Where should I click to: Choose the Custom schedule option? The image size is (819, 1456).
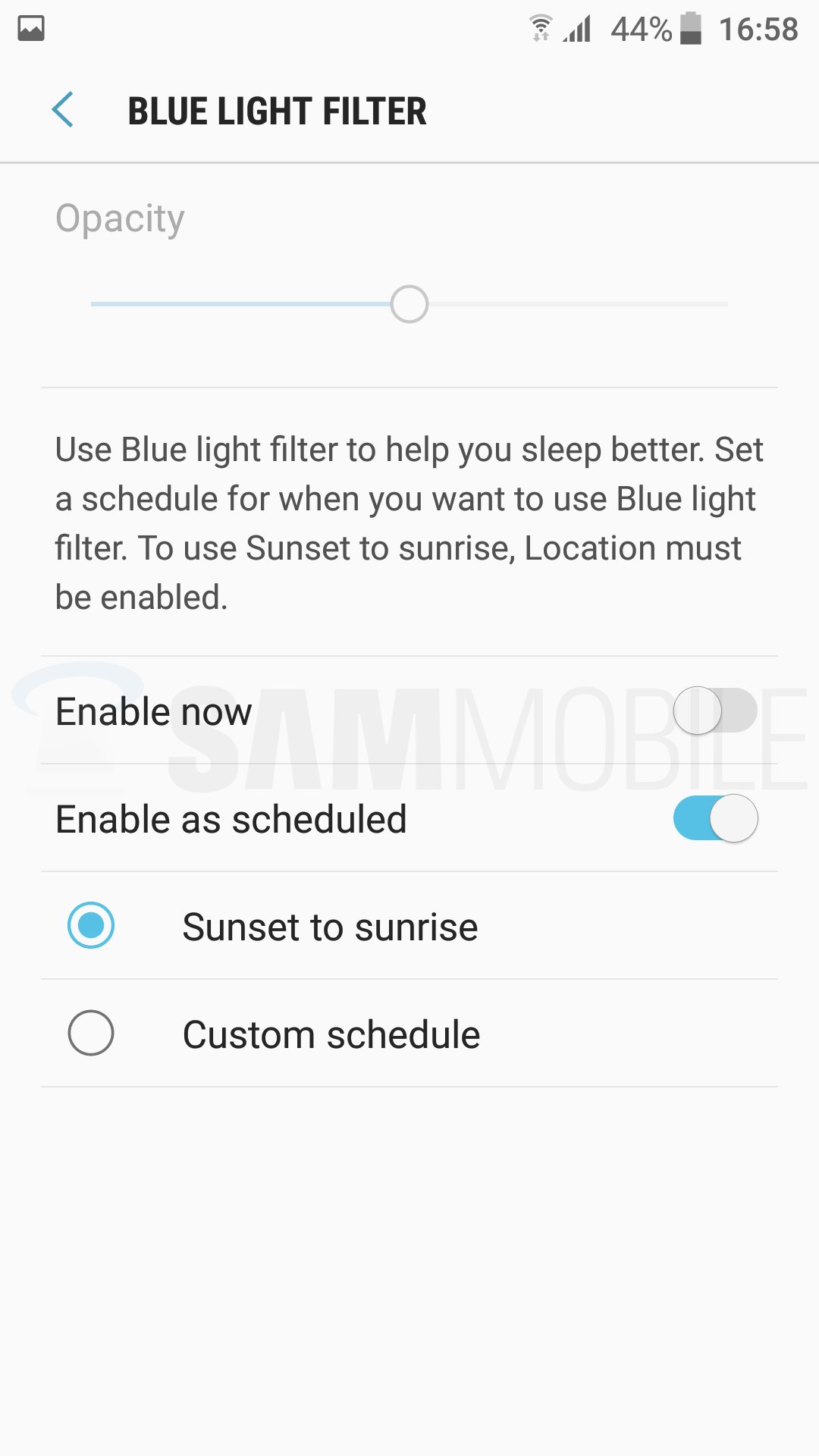click(91, 1033)
